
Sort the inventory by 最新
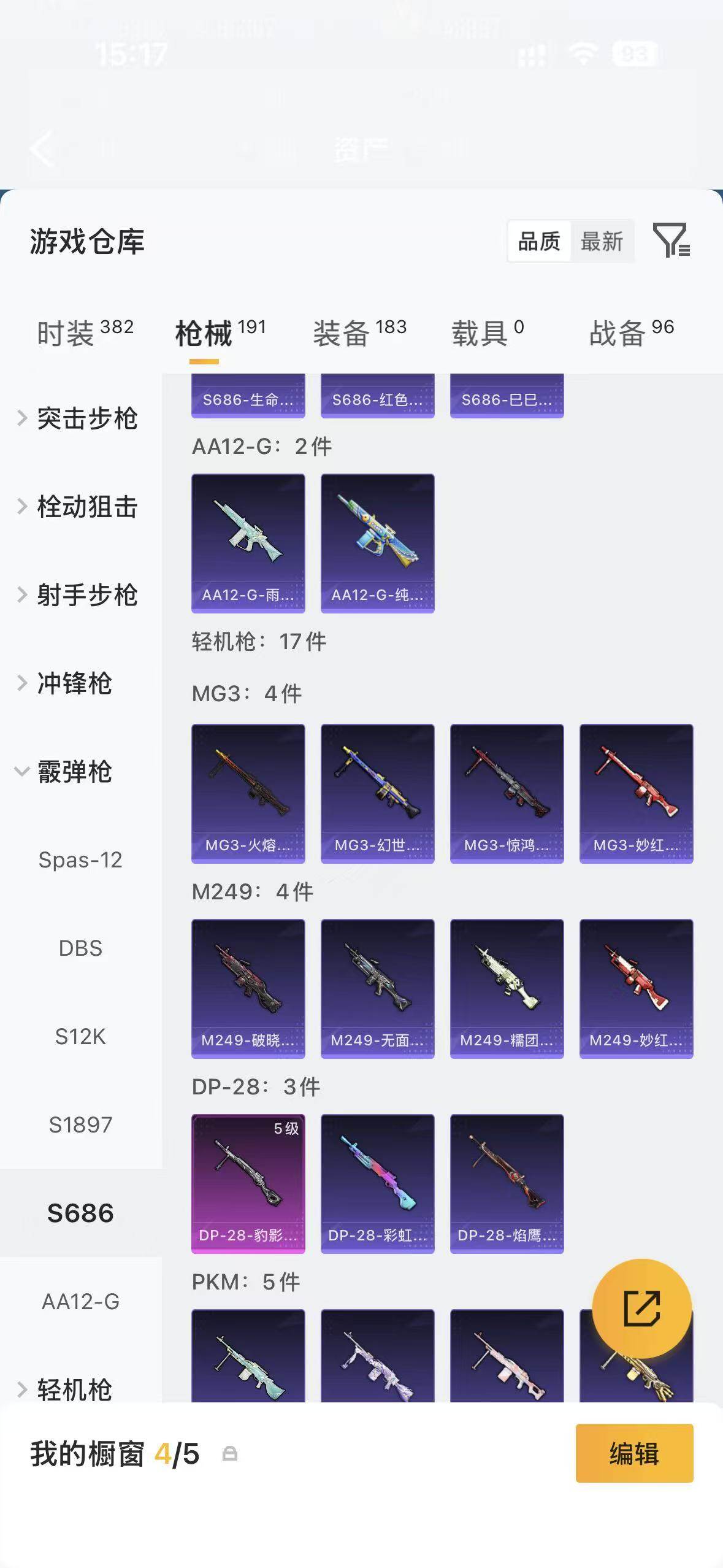(602, 242)
